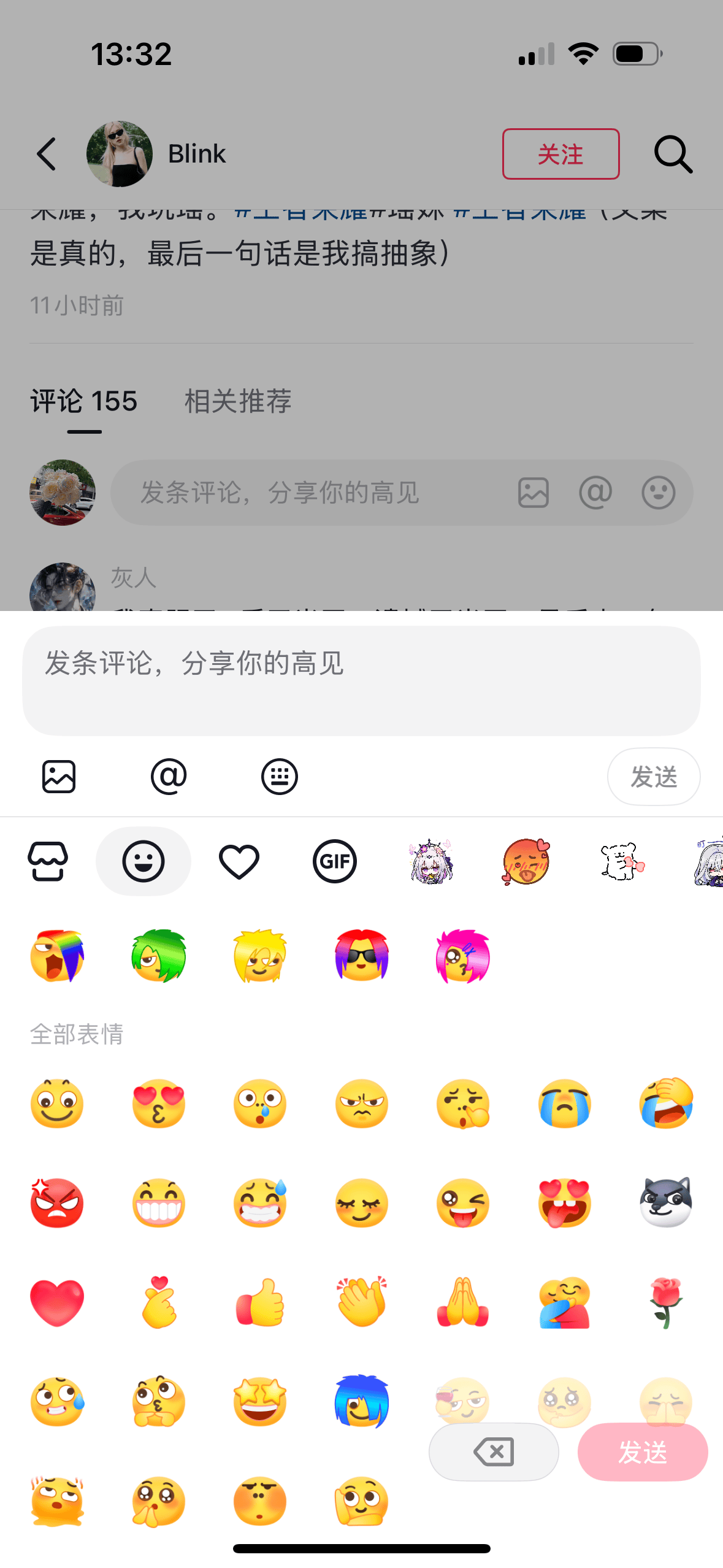Image resolution: width=723 pixels, height=1568 pixels.
Task: Open the sticker store tab
Action: coord(48,861)
